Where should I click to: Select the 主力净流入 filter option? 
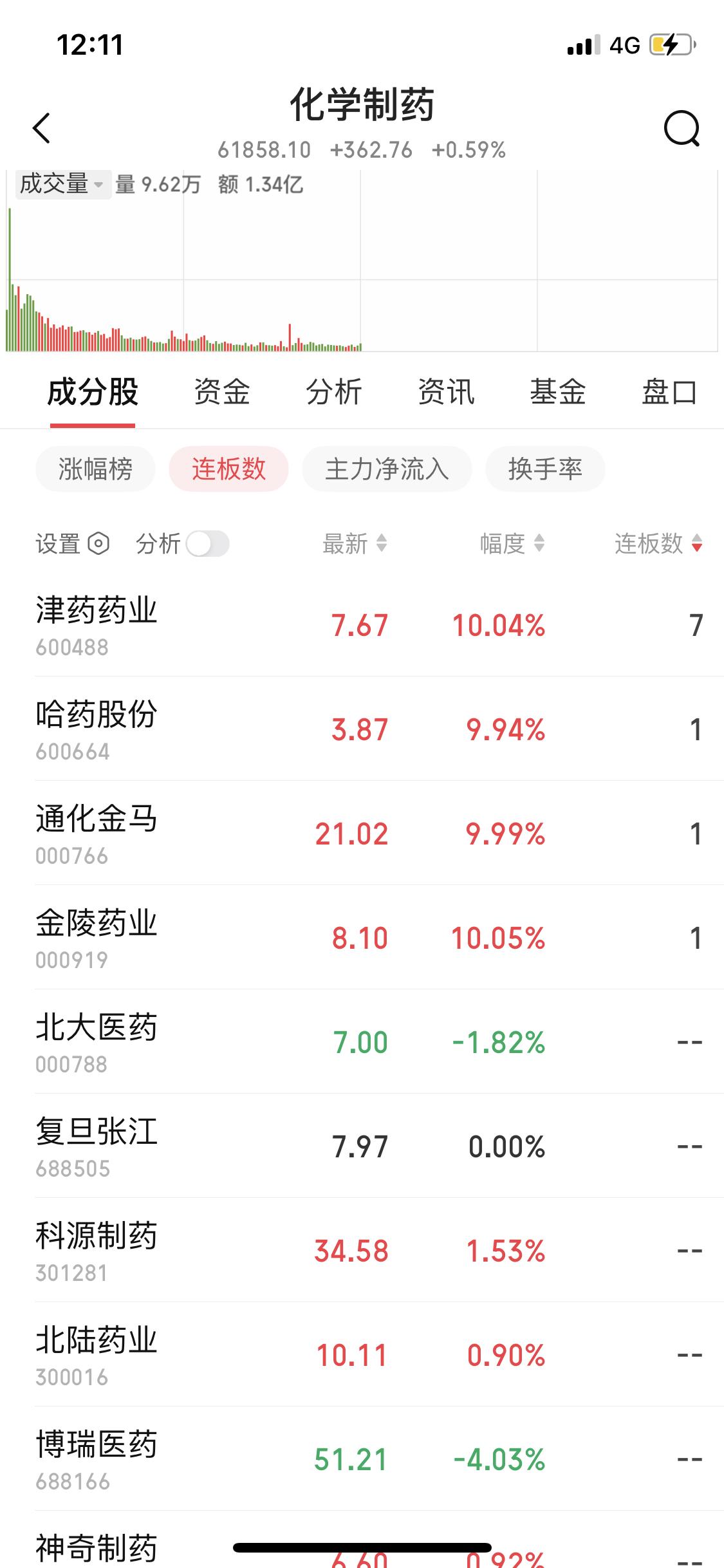pos(386,470)
